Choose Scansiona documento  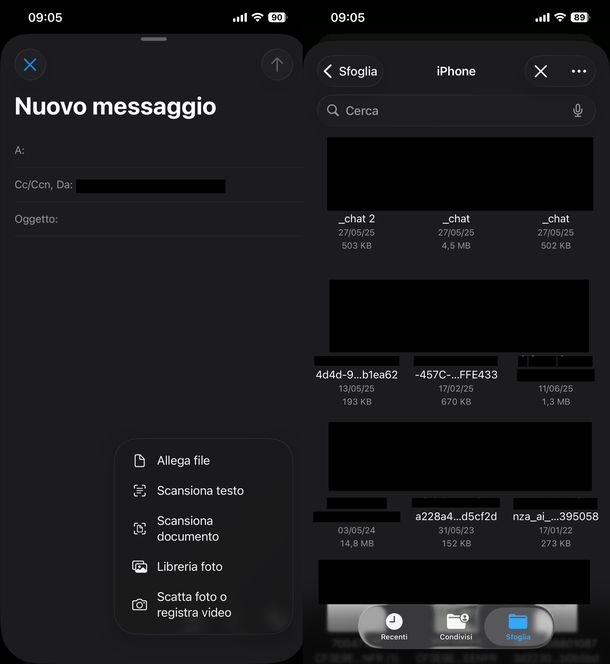(187, 529)
